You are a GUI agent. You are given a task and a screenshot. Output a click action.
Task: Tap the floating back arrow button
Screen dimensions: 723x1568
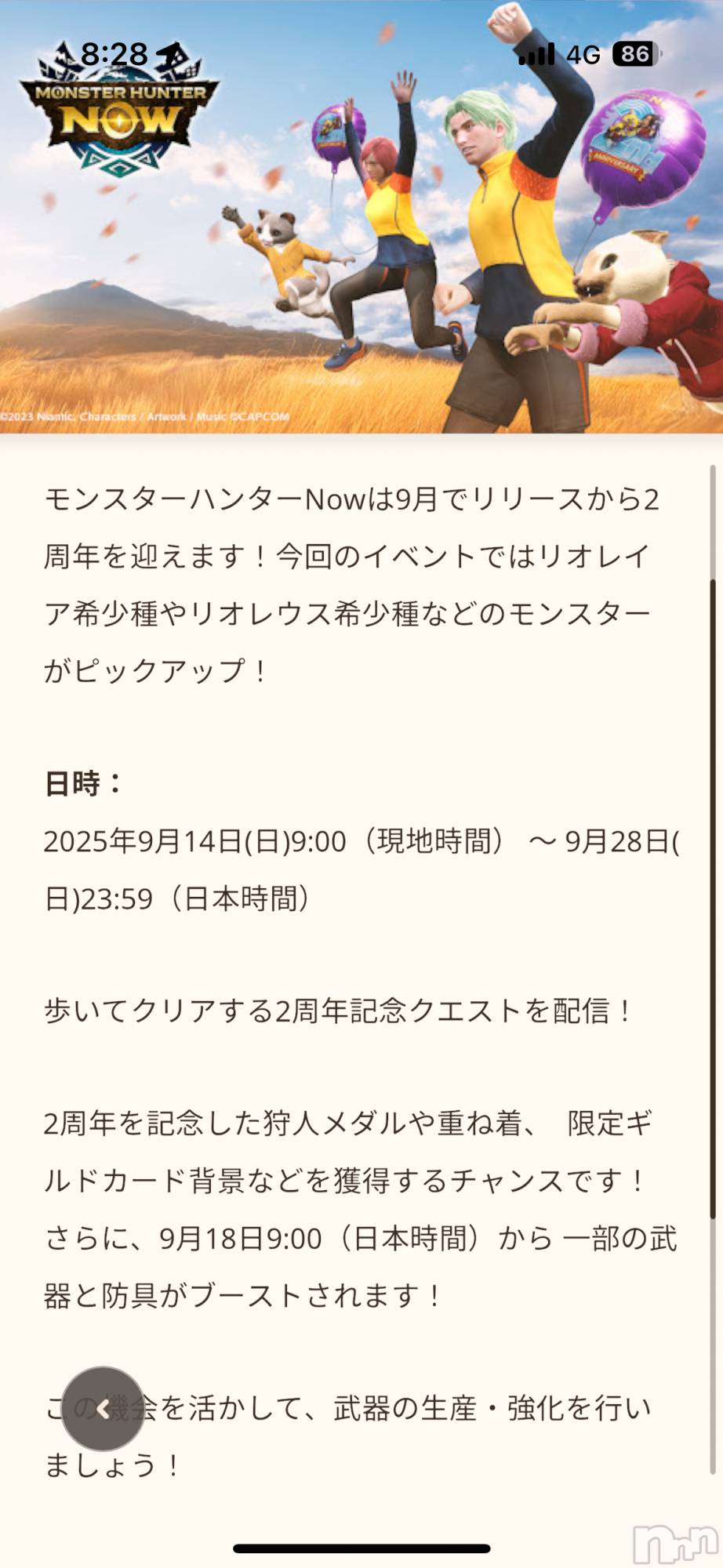tap(103, 1409)
